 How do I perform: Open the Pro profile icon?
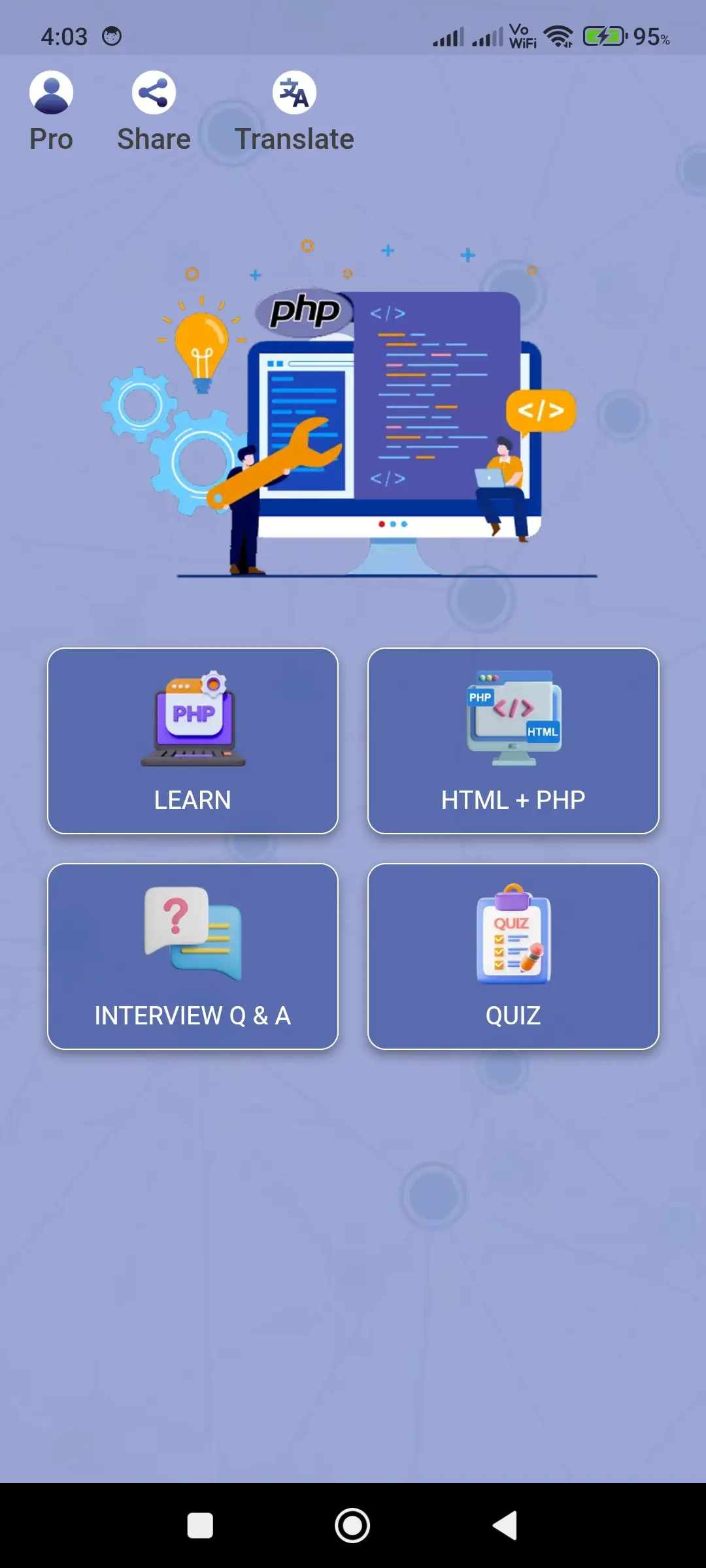coord(51,92)
